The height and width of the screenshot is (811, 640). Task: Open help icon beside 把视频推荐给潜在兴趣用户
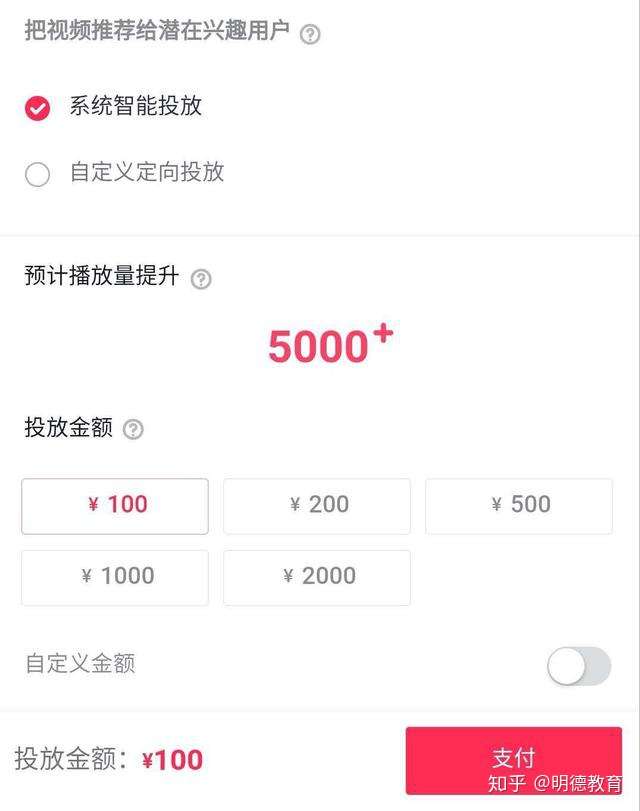click(x=311, y=34)
